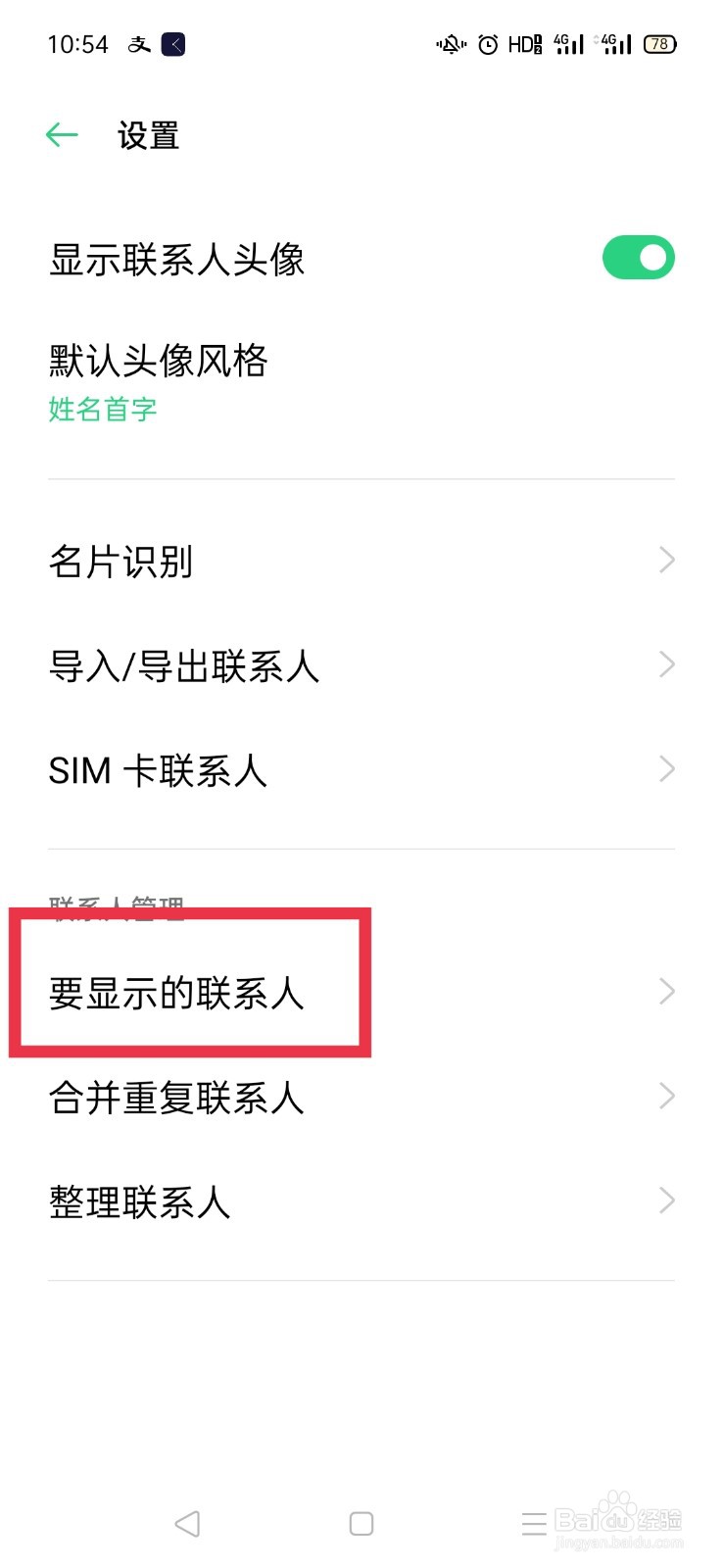Open the highlighted 要显示的联系人 entry

pos(192,990)
